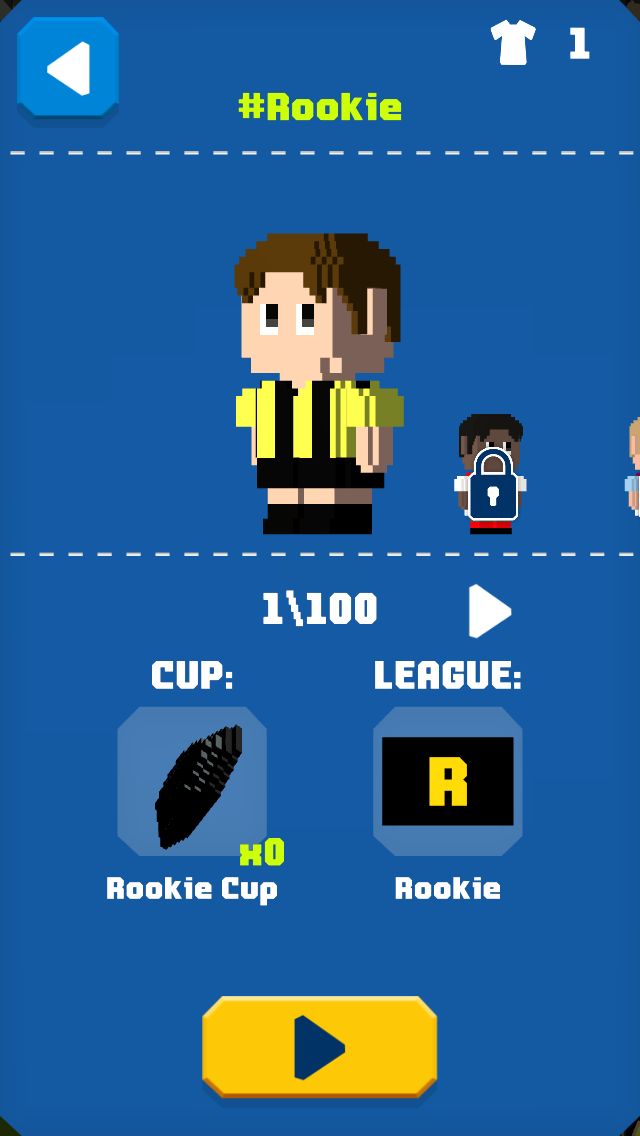Open the Rookie Cup tile
The height and width of the screenshot is (1136, 640).
click(192, 781)
